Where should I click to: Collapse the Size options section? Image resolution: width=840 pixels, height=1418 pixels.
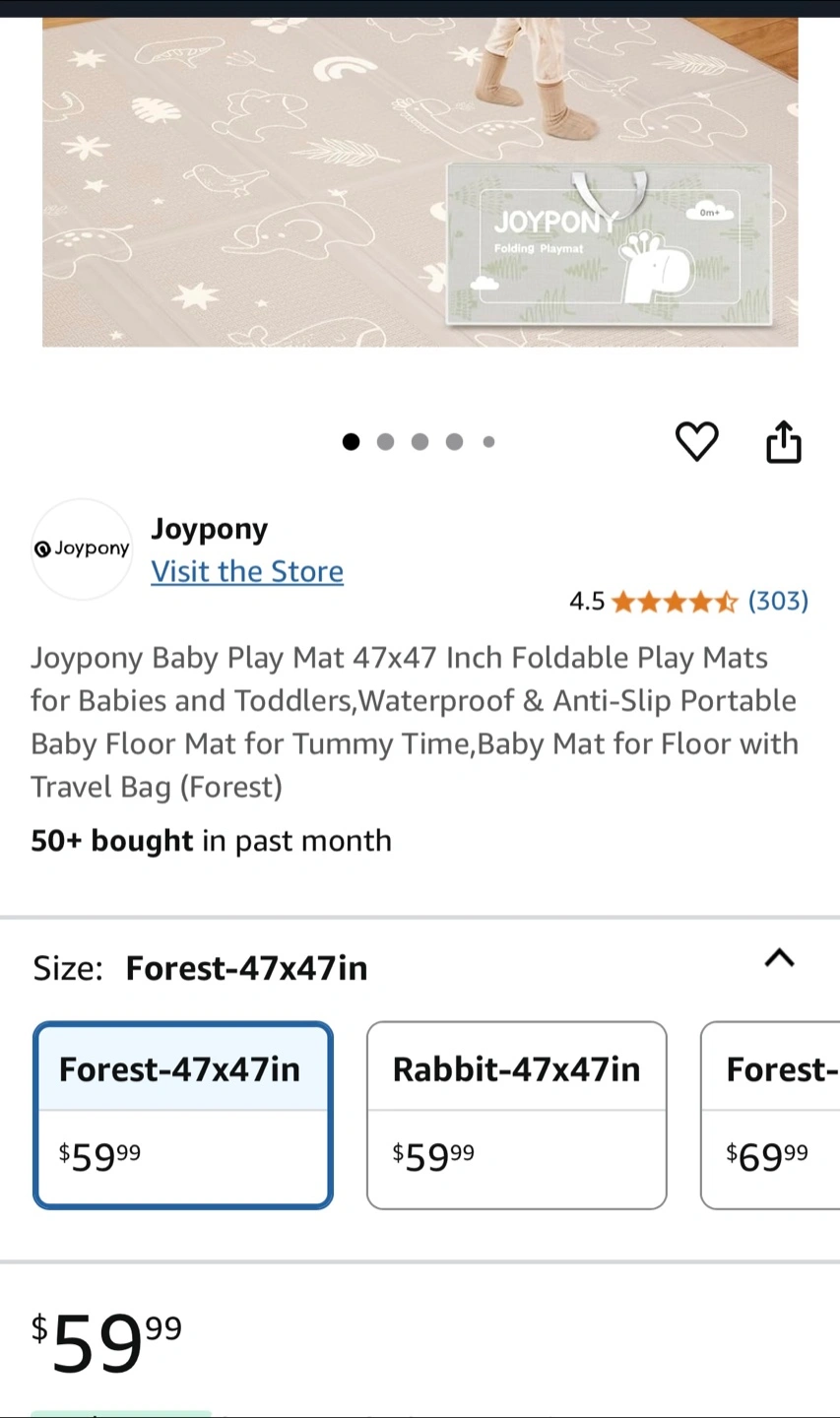779,958
